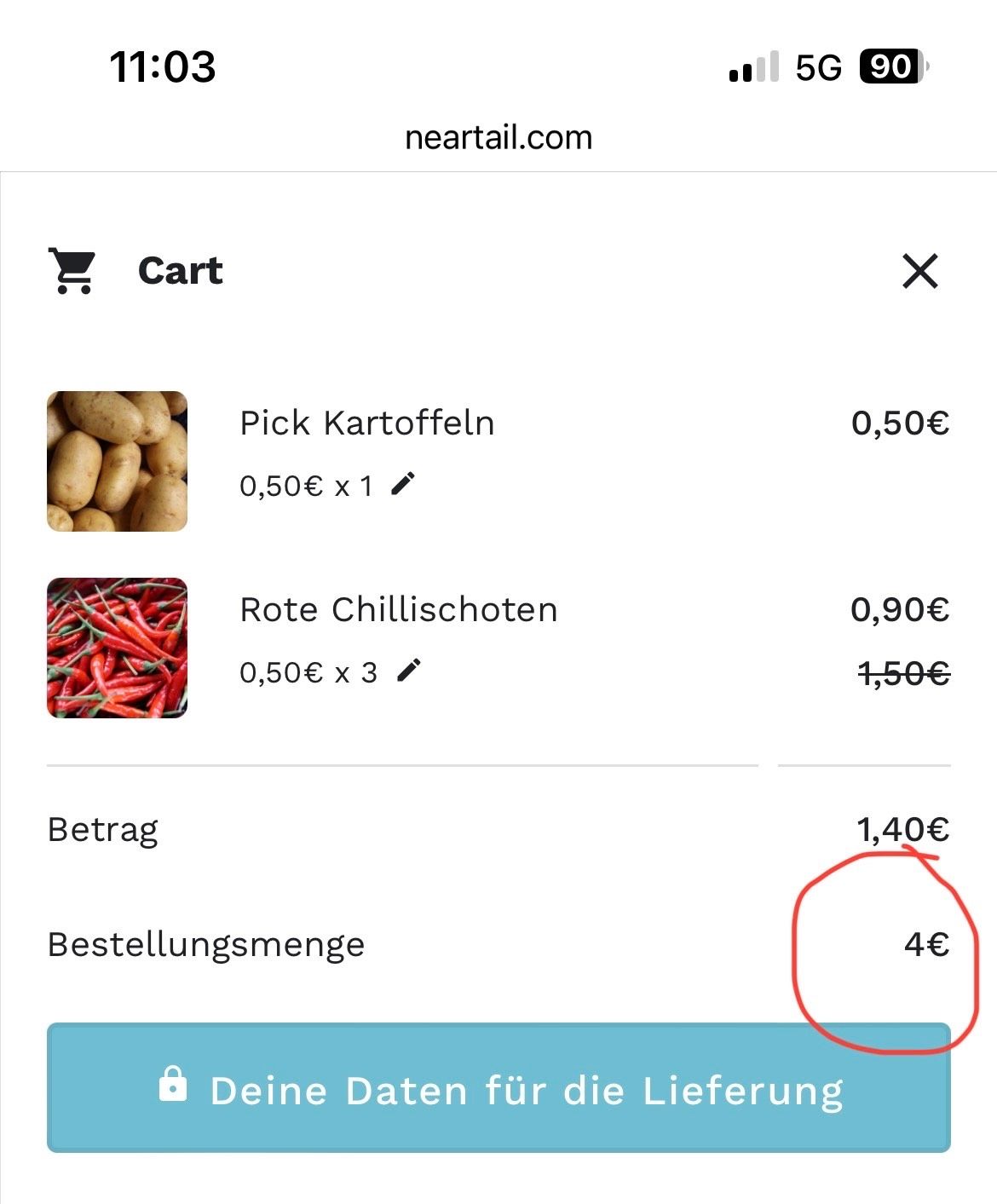Edit quantity of Pick Kartoffeln
The image size is (997, 1204).
(403, 484)
